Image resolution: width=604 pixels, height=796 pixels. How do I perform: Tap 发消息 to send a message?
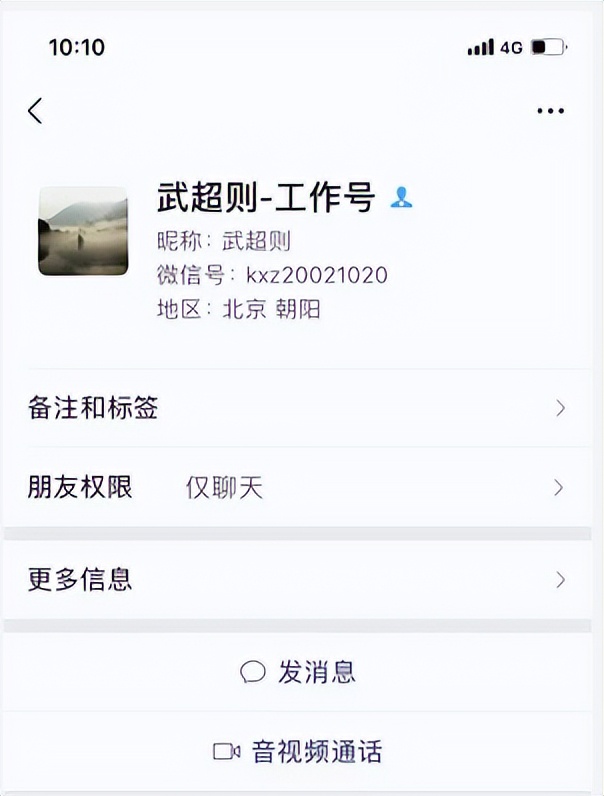[300, 672]
